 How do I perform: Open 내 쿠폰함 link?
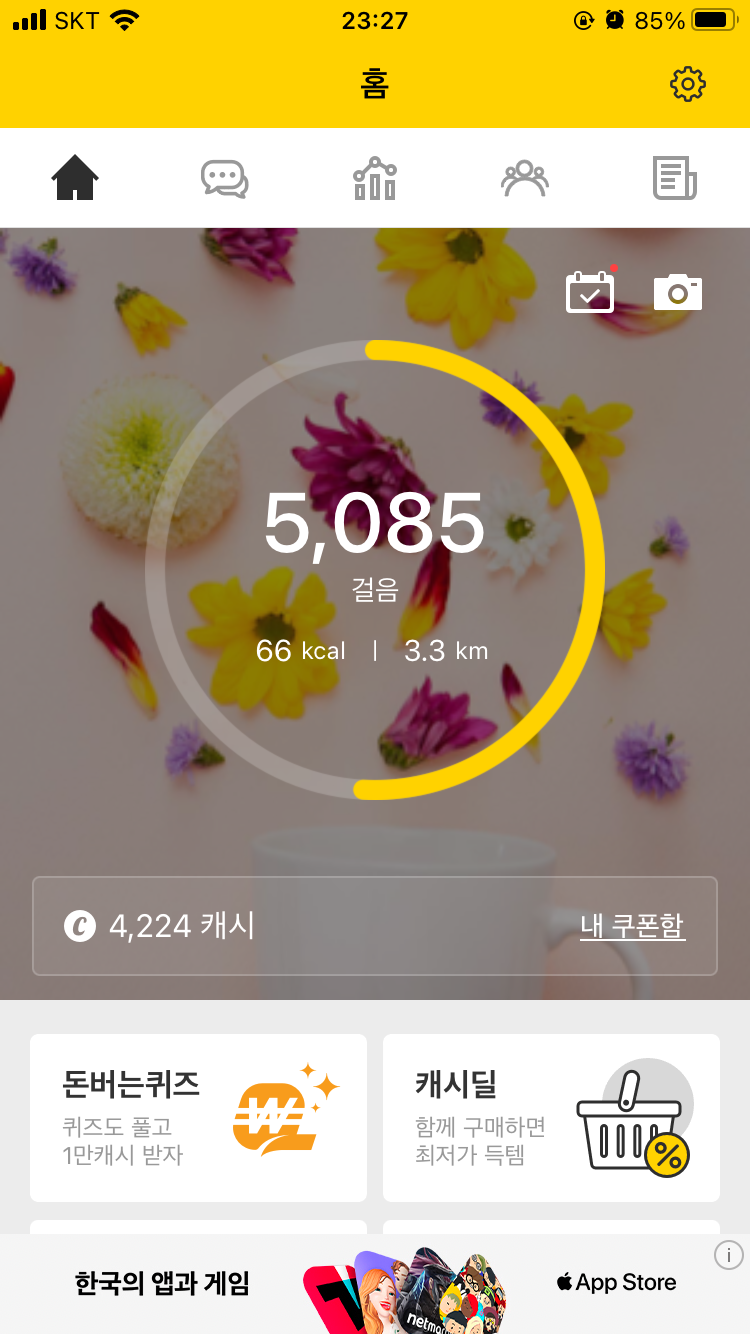pos(632,926)
